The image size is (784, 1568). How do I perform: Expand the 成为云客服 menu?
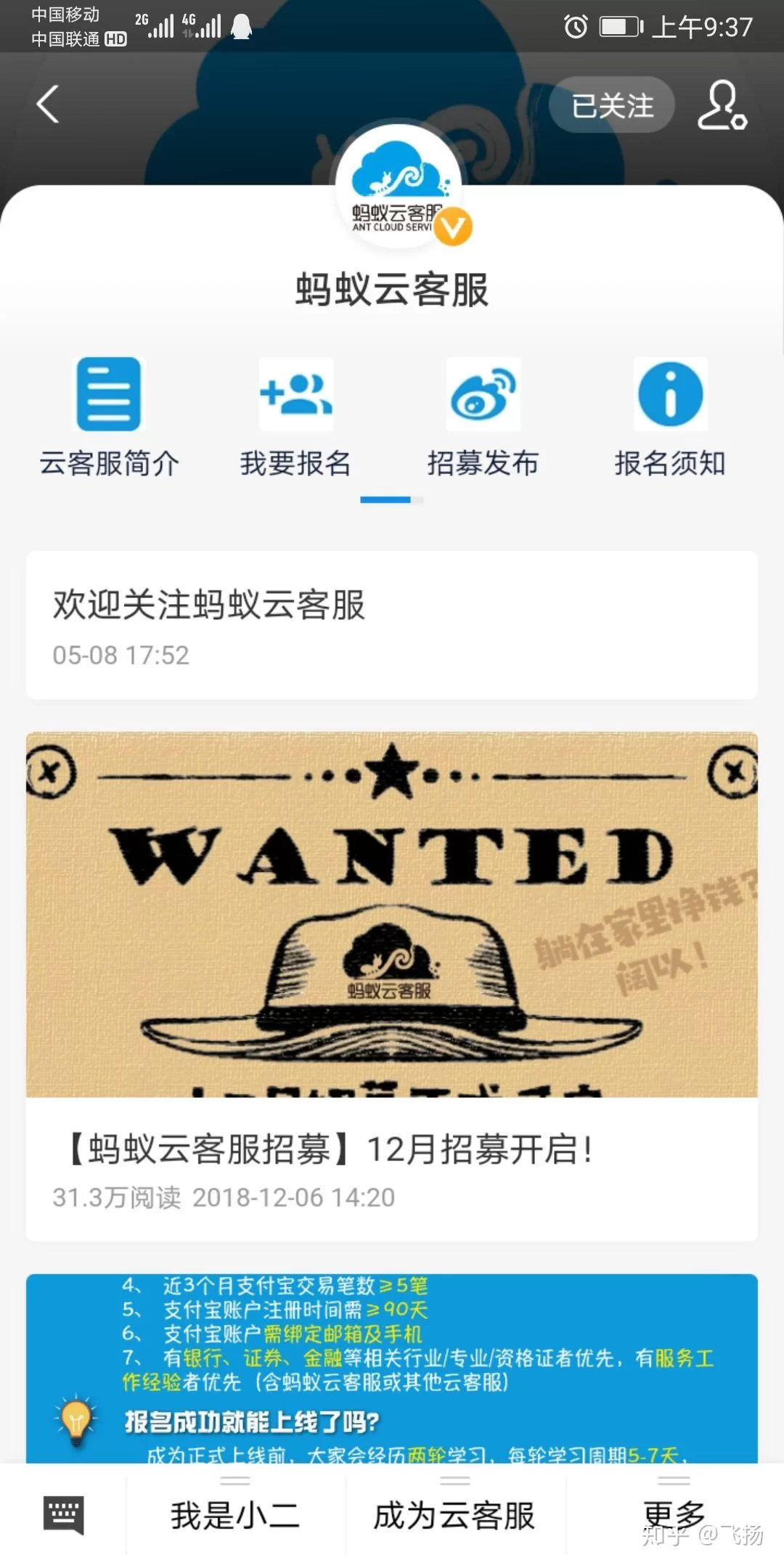tap(454, 1514)
